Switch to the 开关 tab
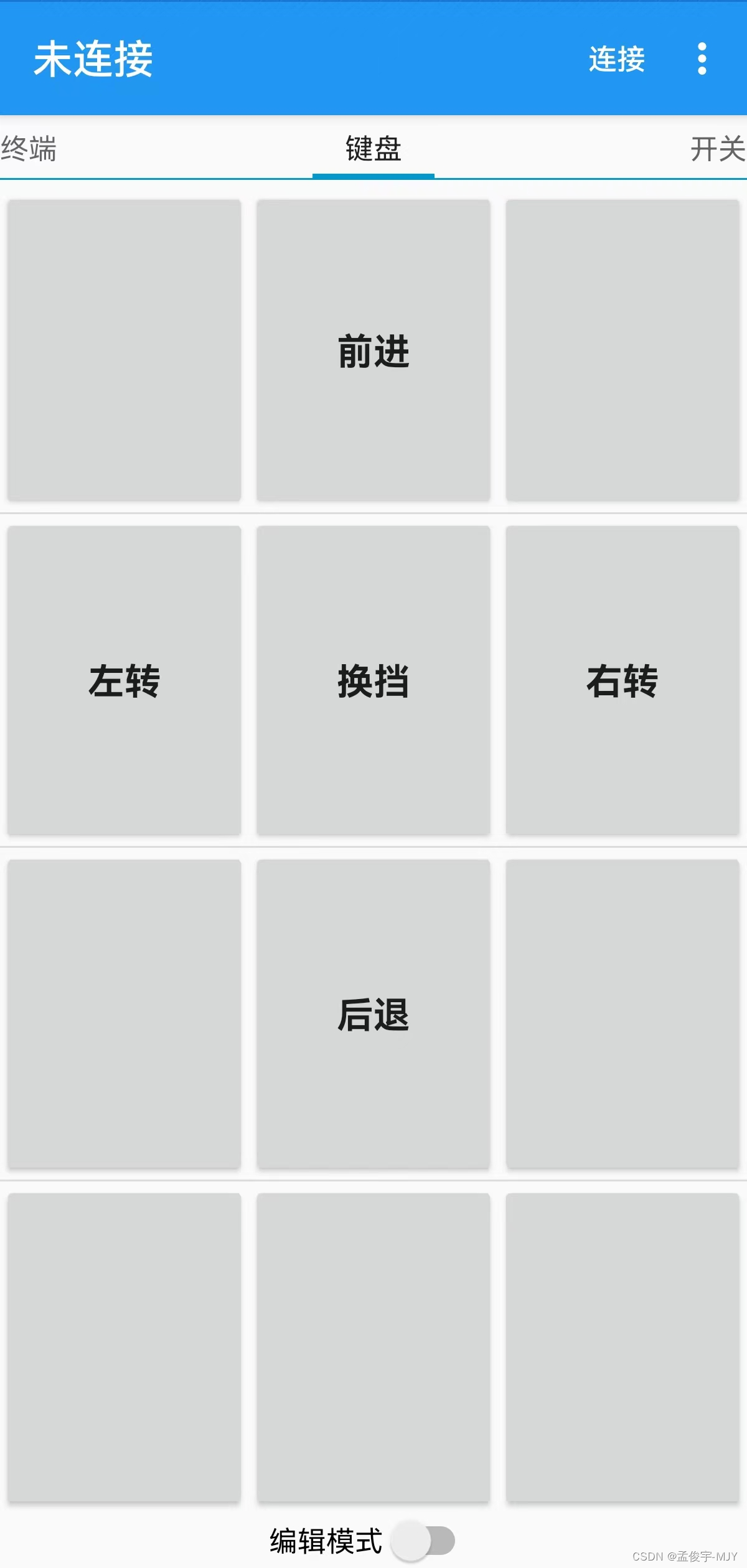The width and height of the screenshot is (747, 1568). [717, 149]
